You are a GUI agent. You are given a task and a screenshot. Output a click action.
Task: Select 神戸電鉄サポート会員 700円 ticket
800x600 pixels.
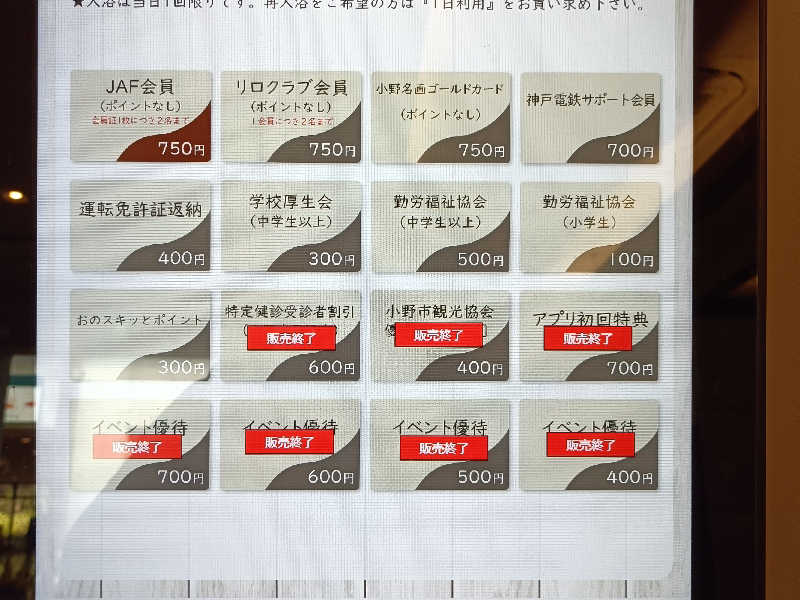click(590, 117)
